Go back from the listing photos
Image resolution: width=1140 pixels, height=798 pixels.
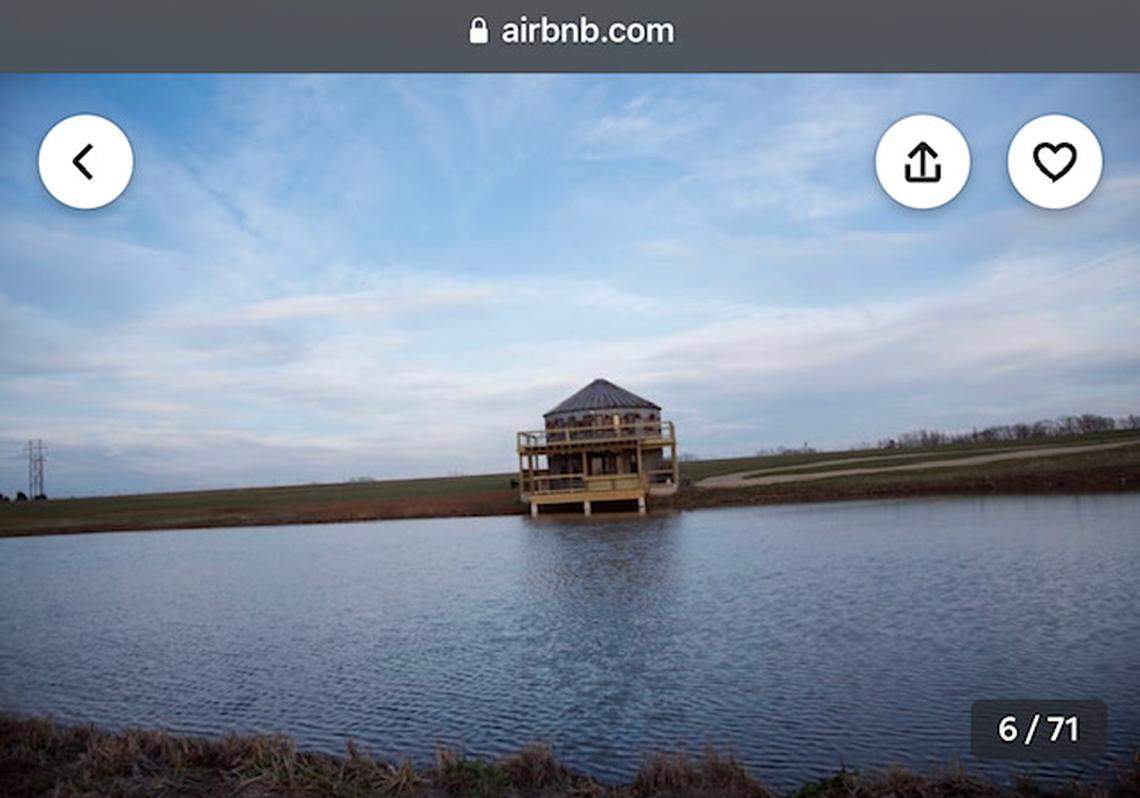click(x=85, y=161)
